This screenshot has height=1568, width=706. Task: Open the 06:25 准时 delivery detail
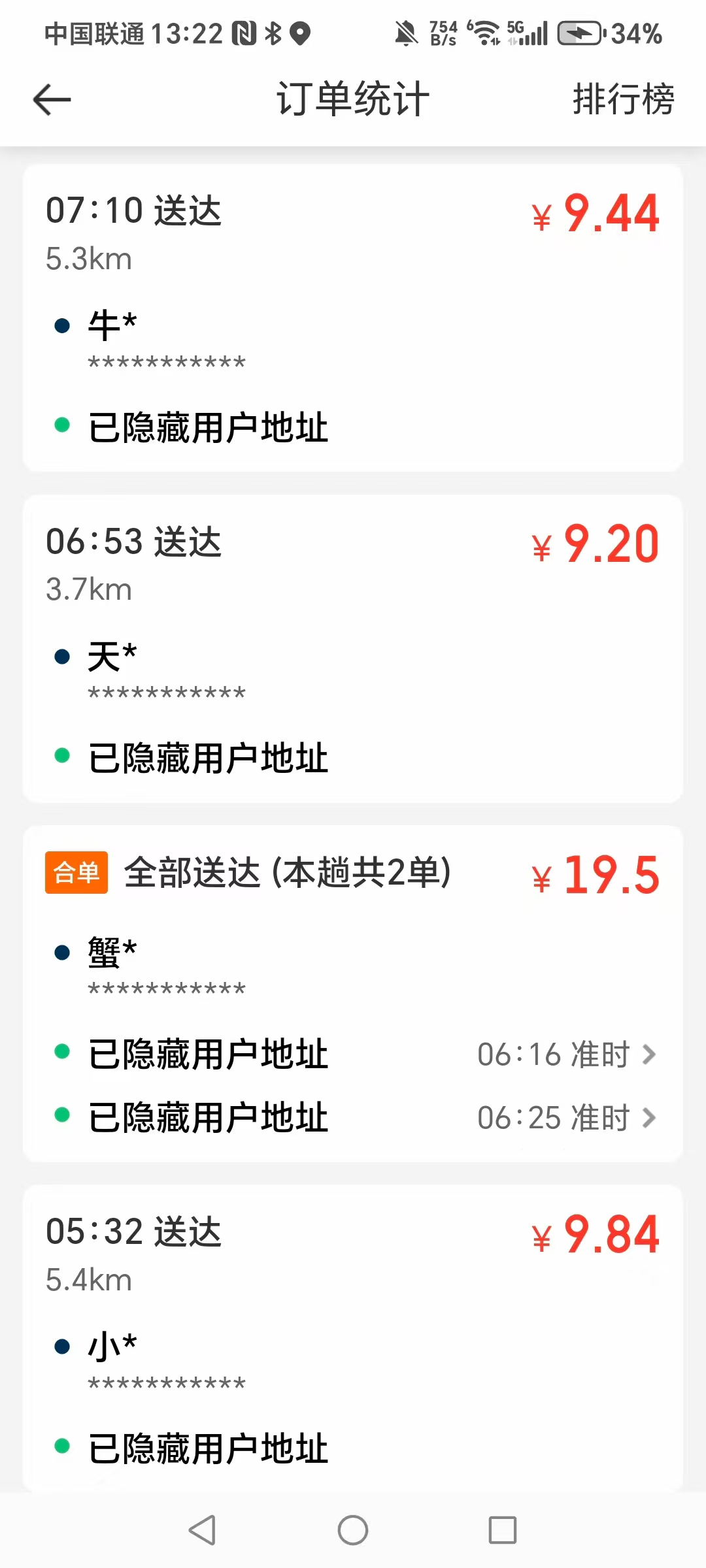(566, 1118)
